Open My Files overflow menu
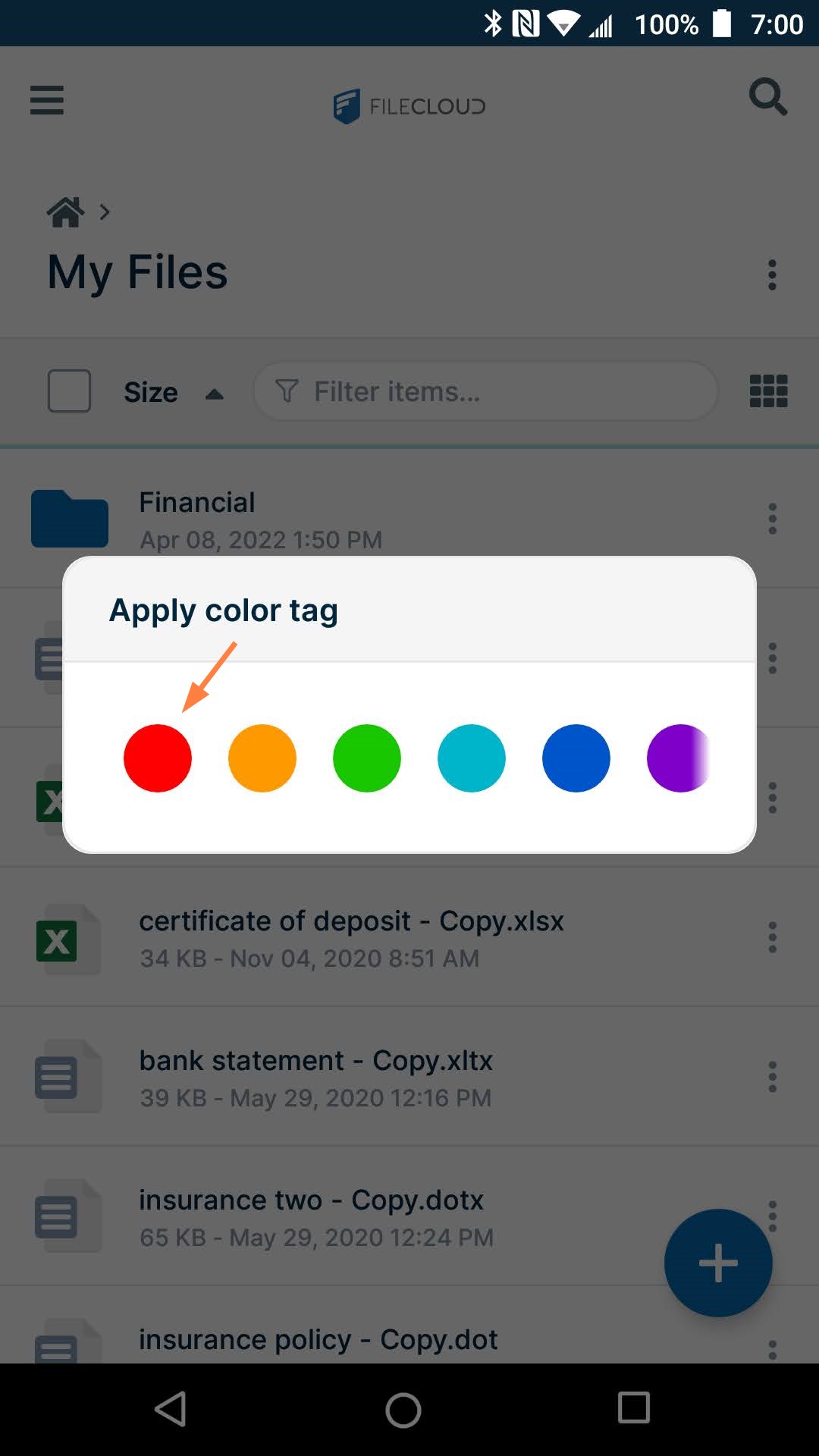 point(772,275)
